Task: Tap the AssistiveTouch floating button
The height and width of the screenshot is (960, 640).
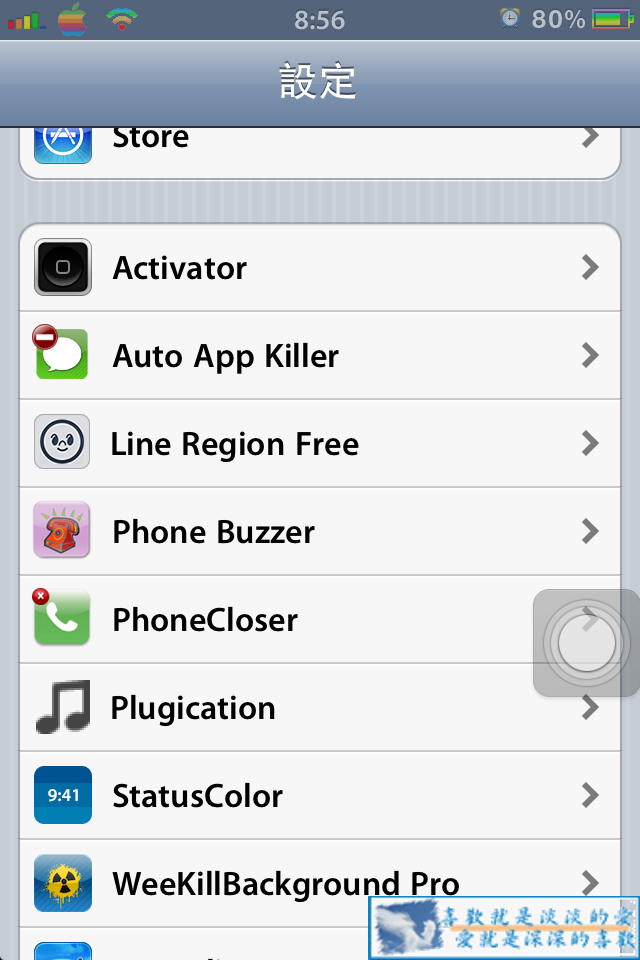Action: tap(587, 643)
